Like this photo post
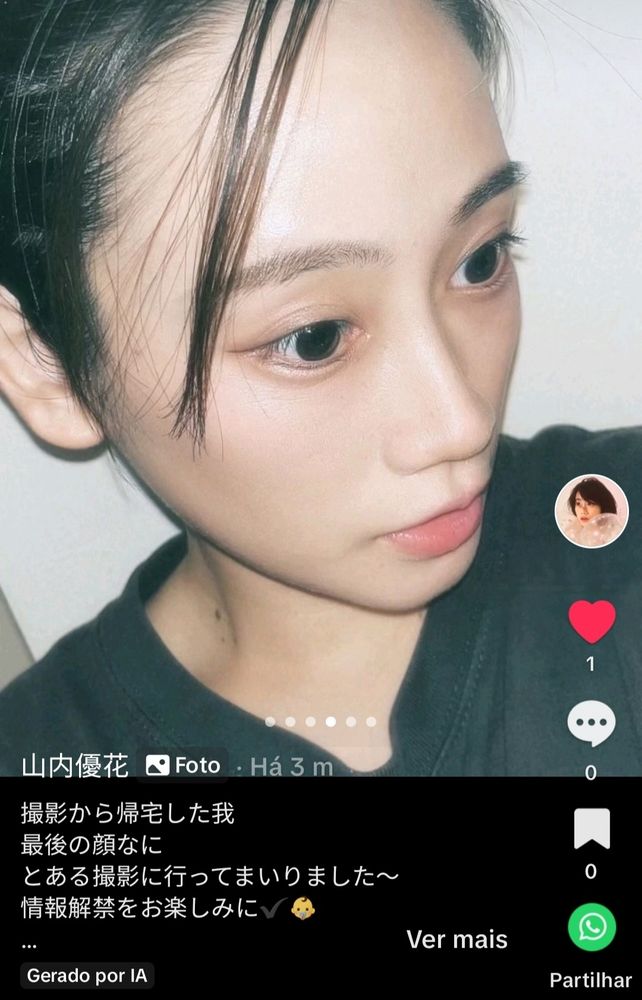 point(591,622)
